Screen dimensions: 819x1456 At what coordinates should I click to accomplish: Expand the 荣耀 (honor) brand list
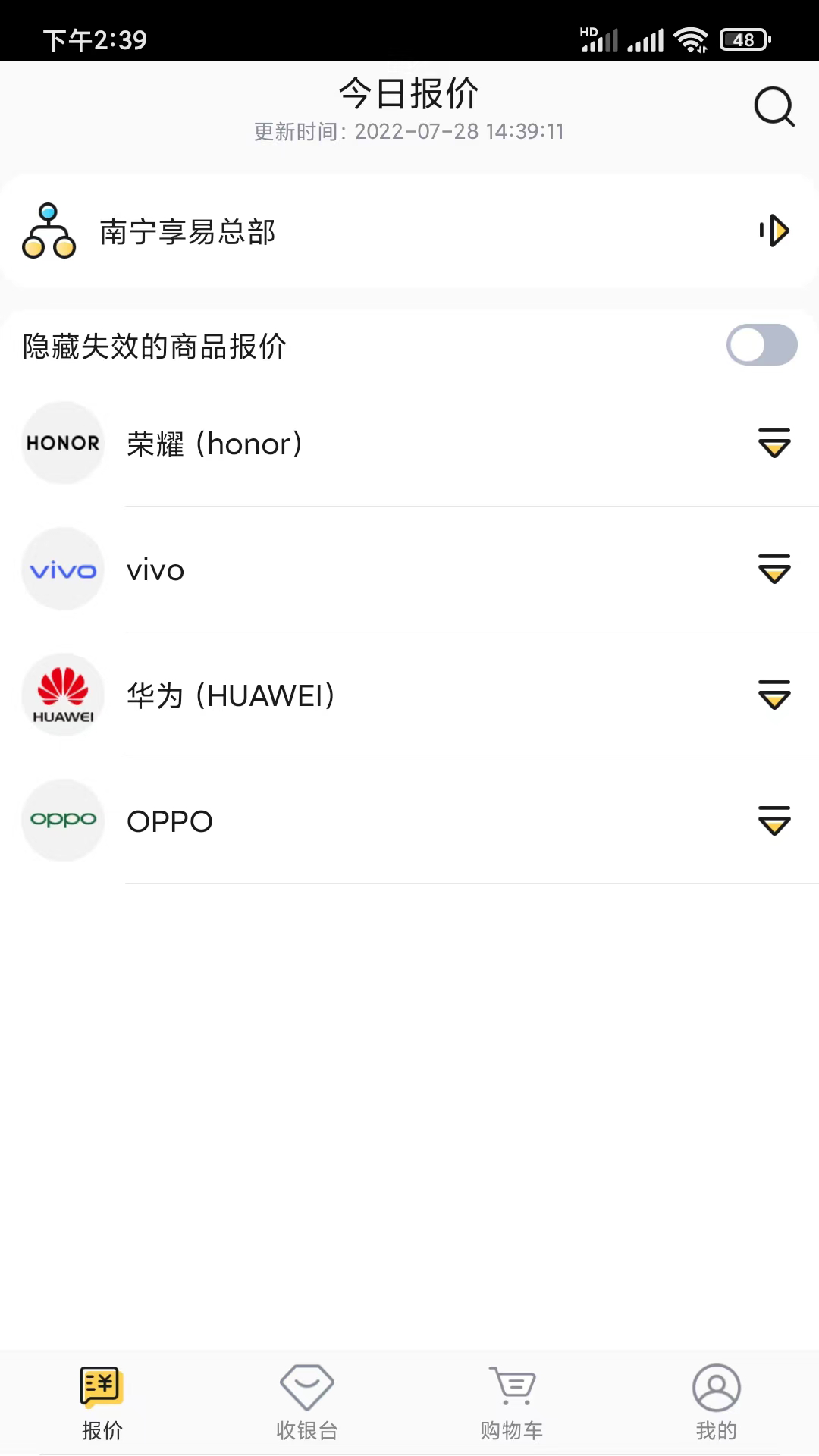click(773, 444)
